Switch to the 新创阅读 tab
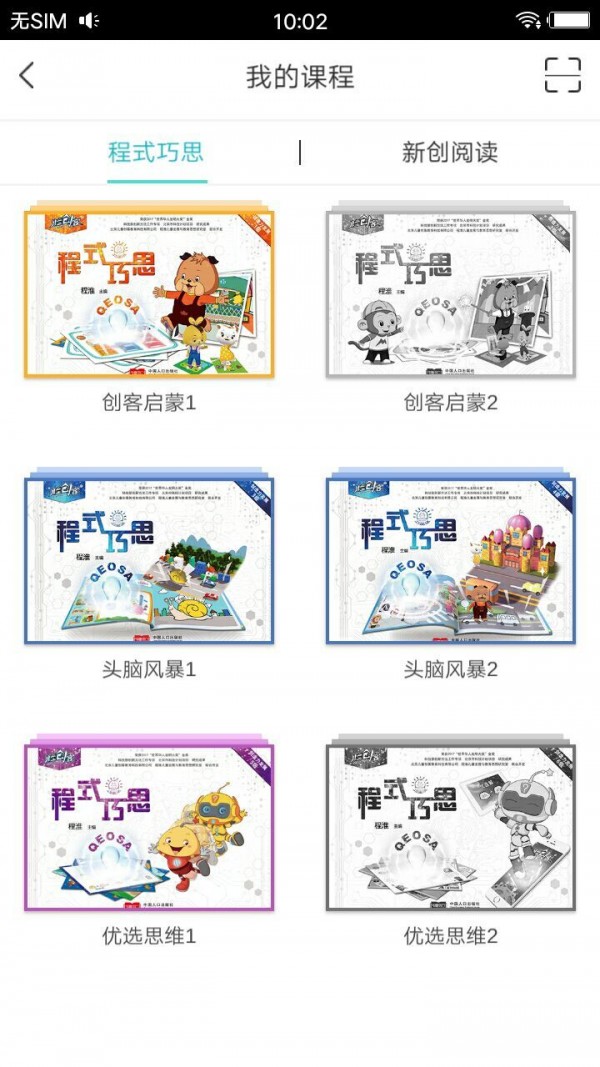The height and width of the screenshot is (1067, 600). (x=449, y=153)
